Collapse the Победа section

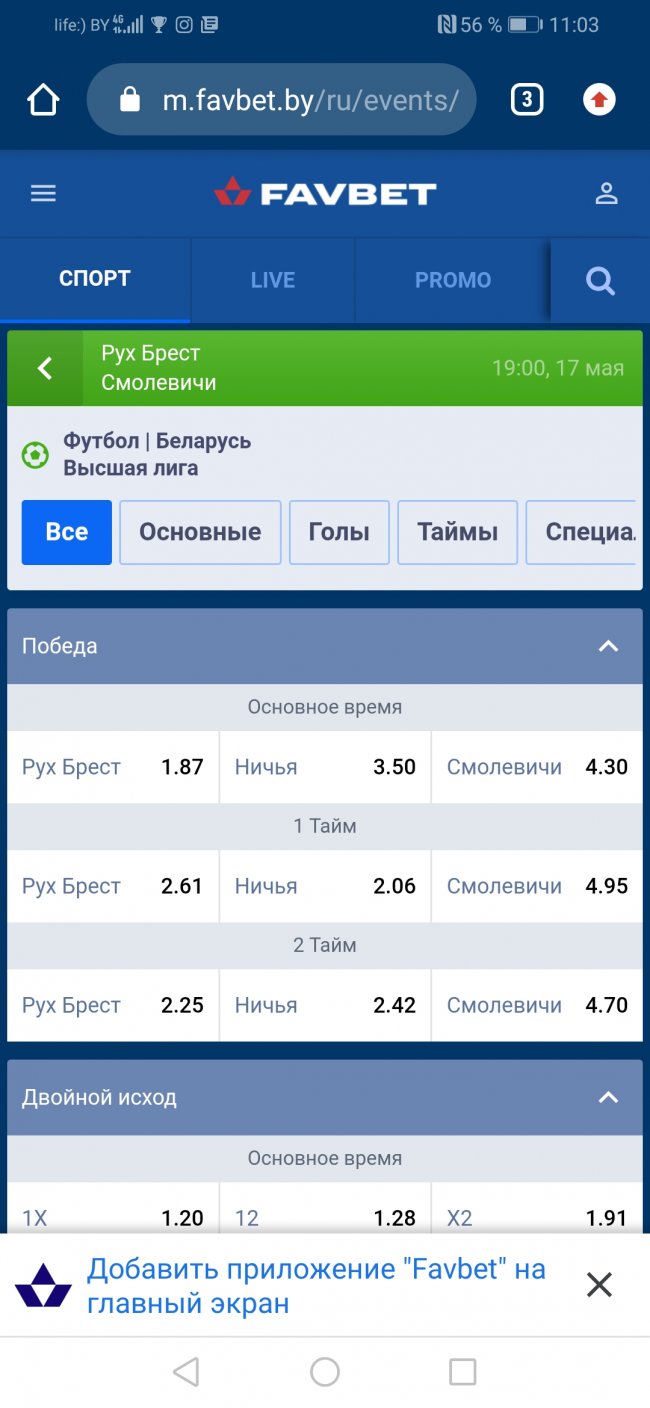point(608,646)
